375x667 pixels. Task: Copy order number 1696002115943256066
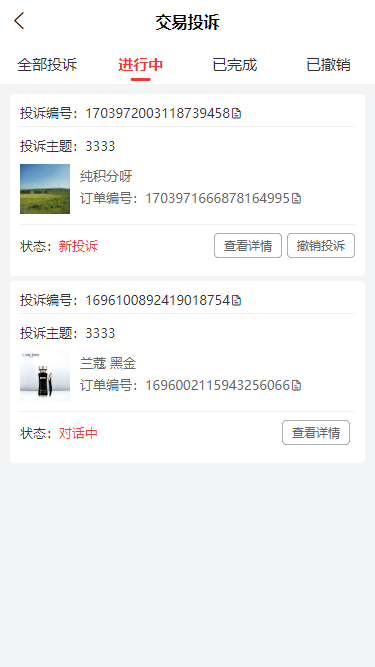pyautogui.click(x=296, y=385)
